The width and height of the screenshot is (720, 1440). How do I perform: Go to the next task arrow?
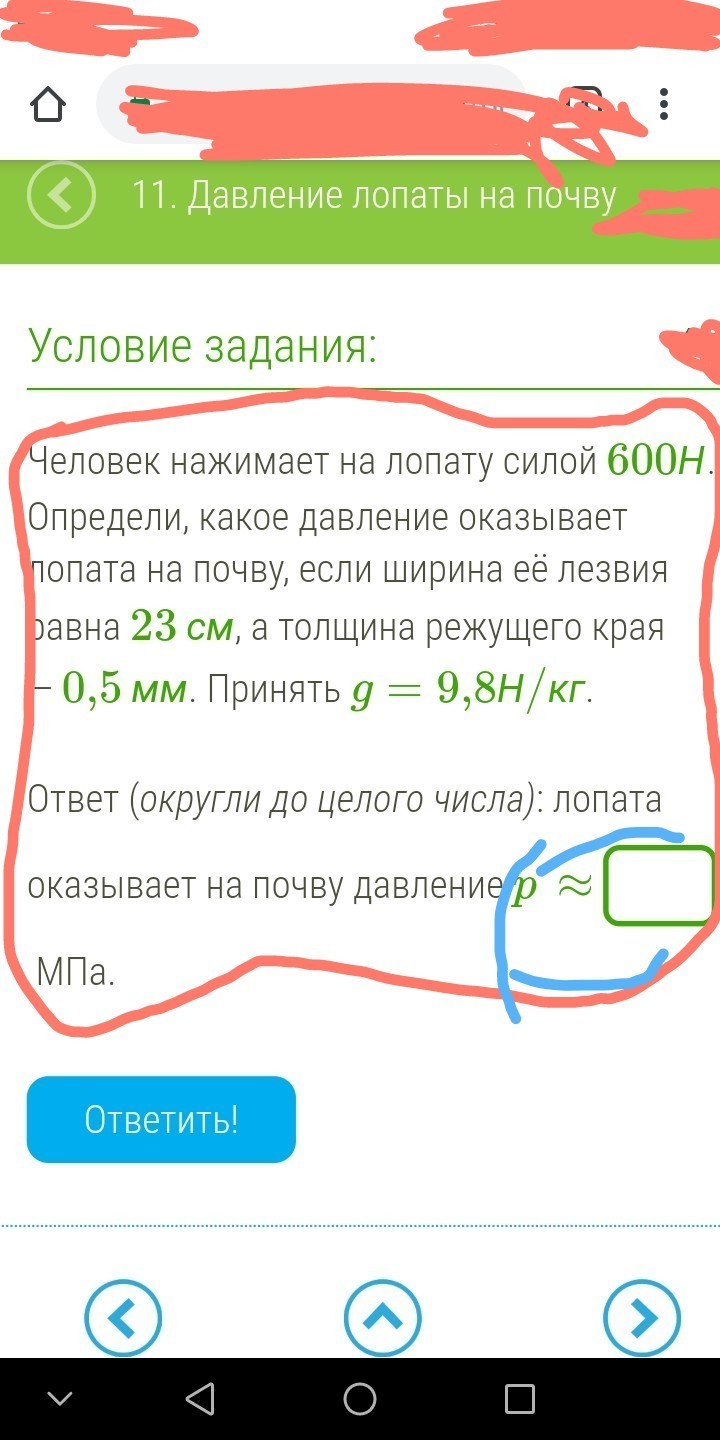point(644,1318)
